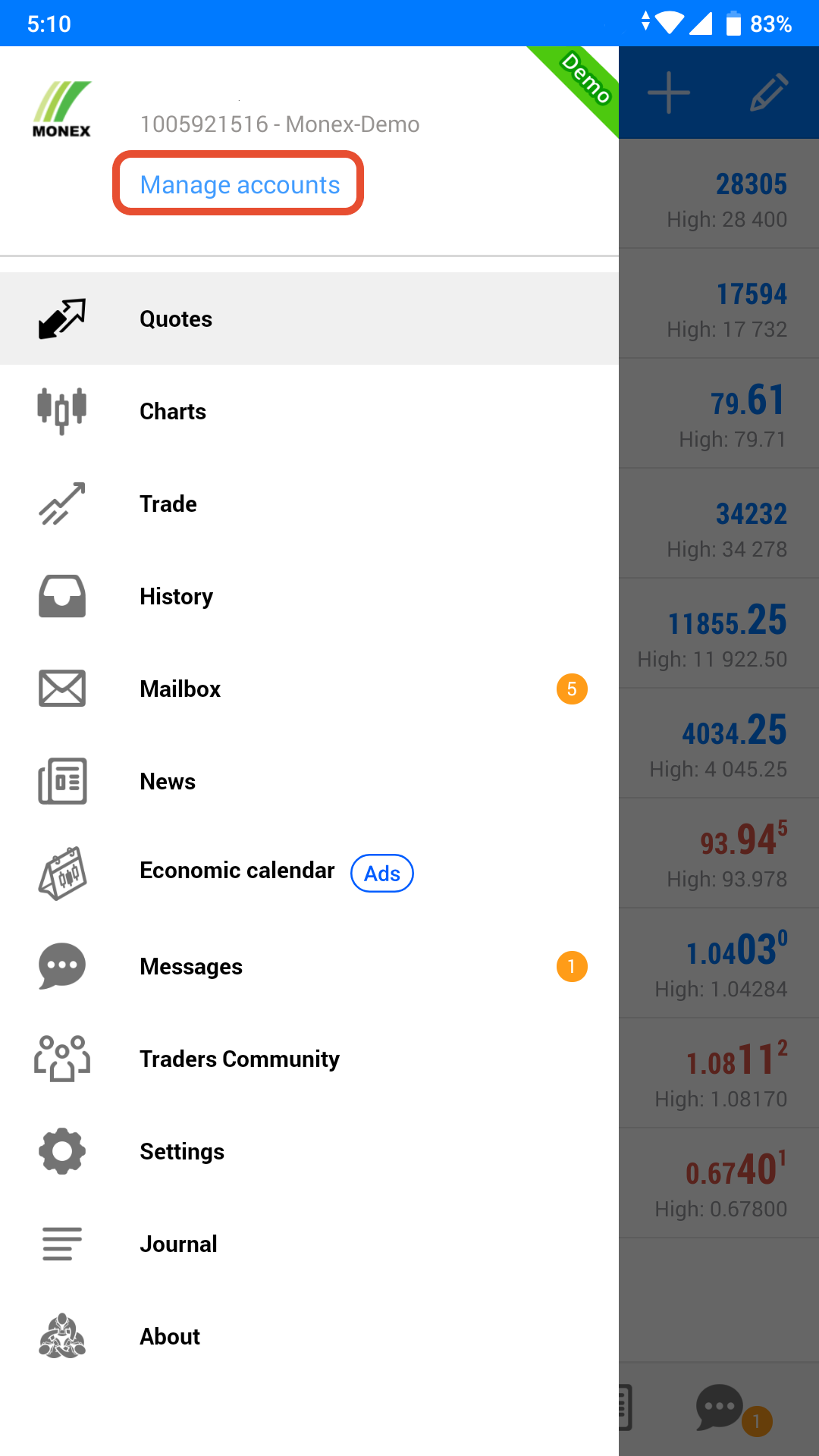
Task: Visit Traders Community
Action: coord(309,1059)
